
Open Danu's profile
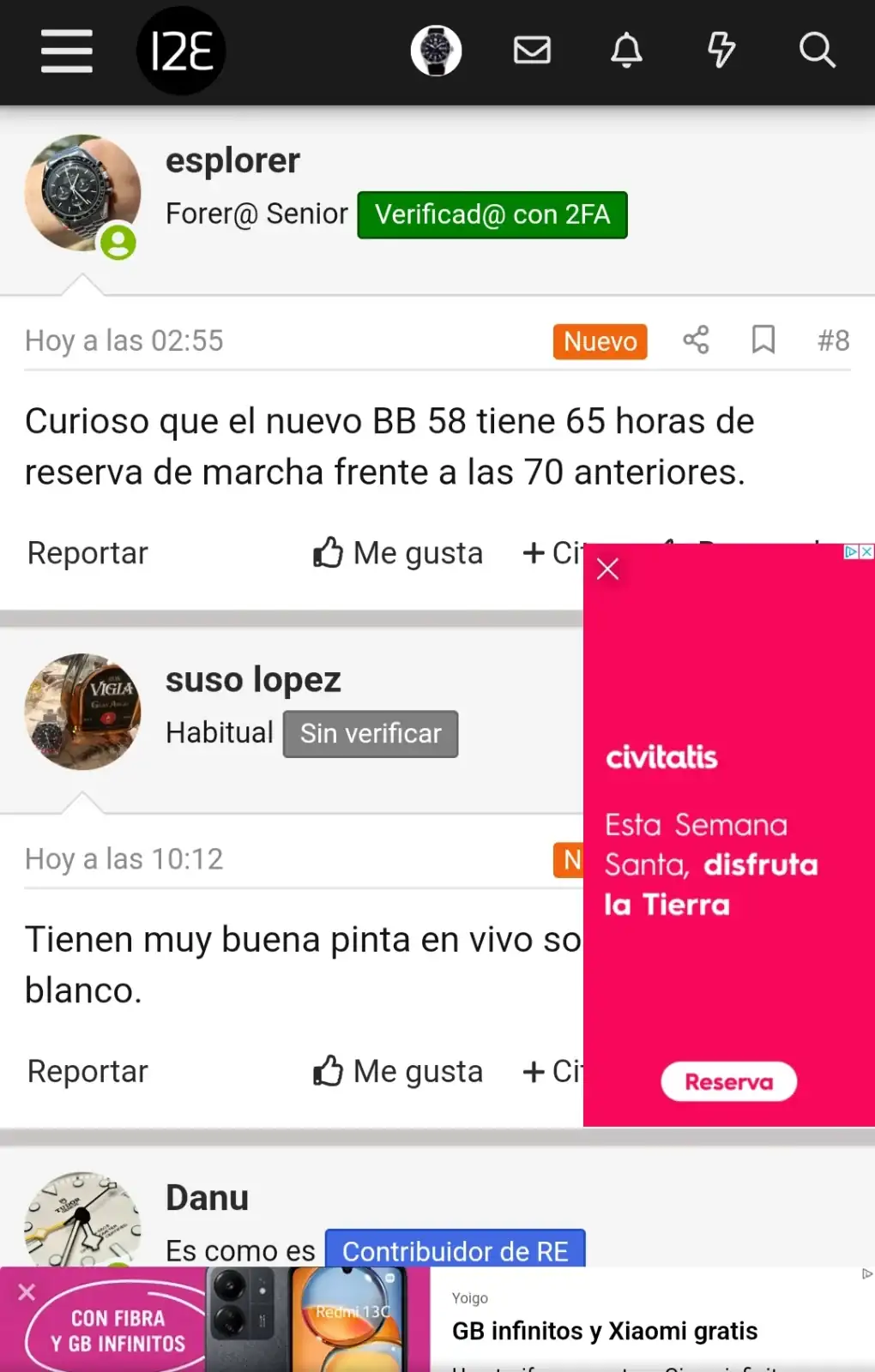207,1198
